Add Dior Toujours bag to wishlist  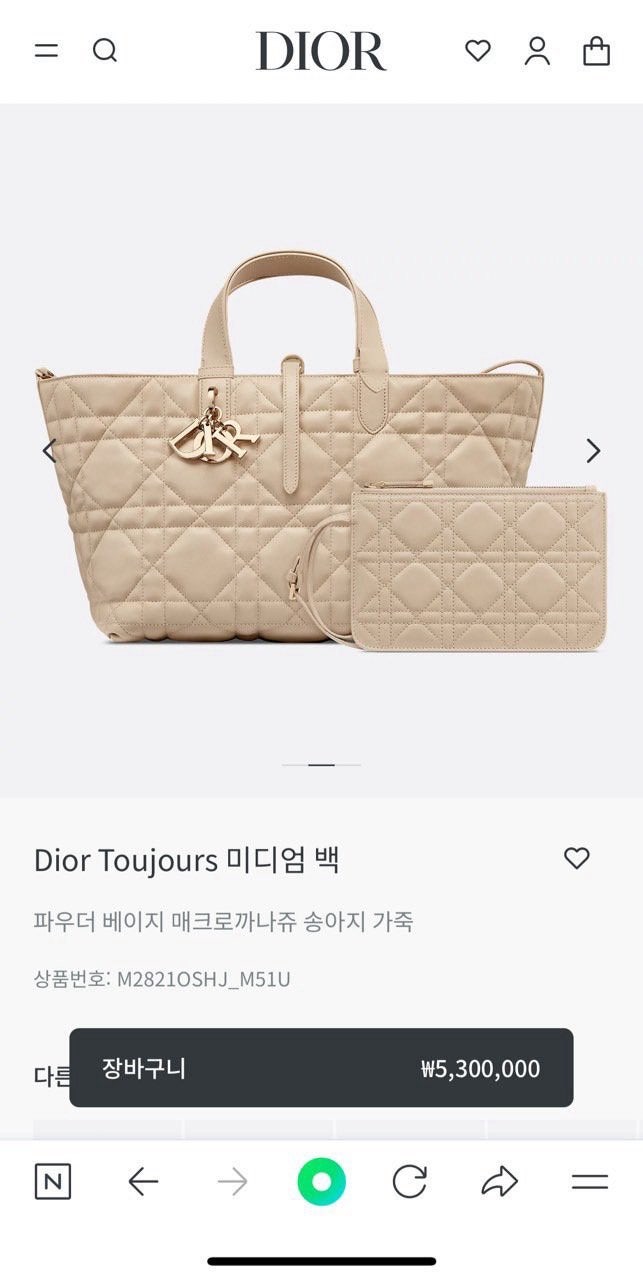tap(577, 858)
